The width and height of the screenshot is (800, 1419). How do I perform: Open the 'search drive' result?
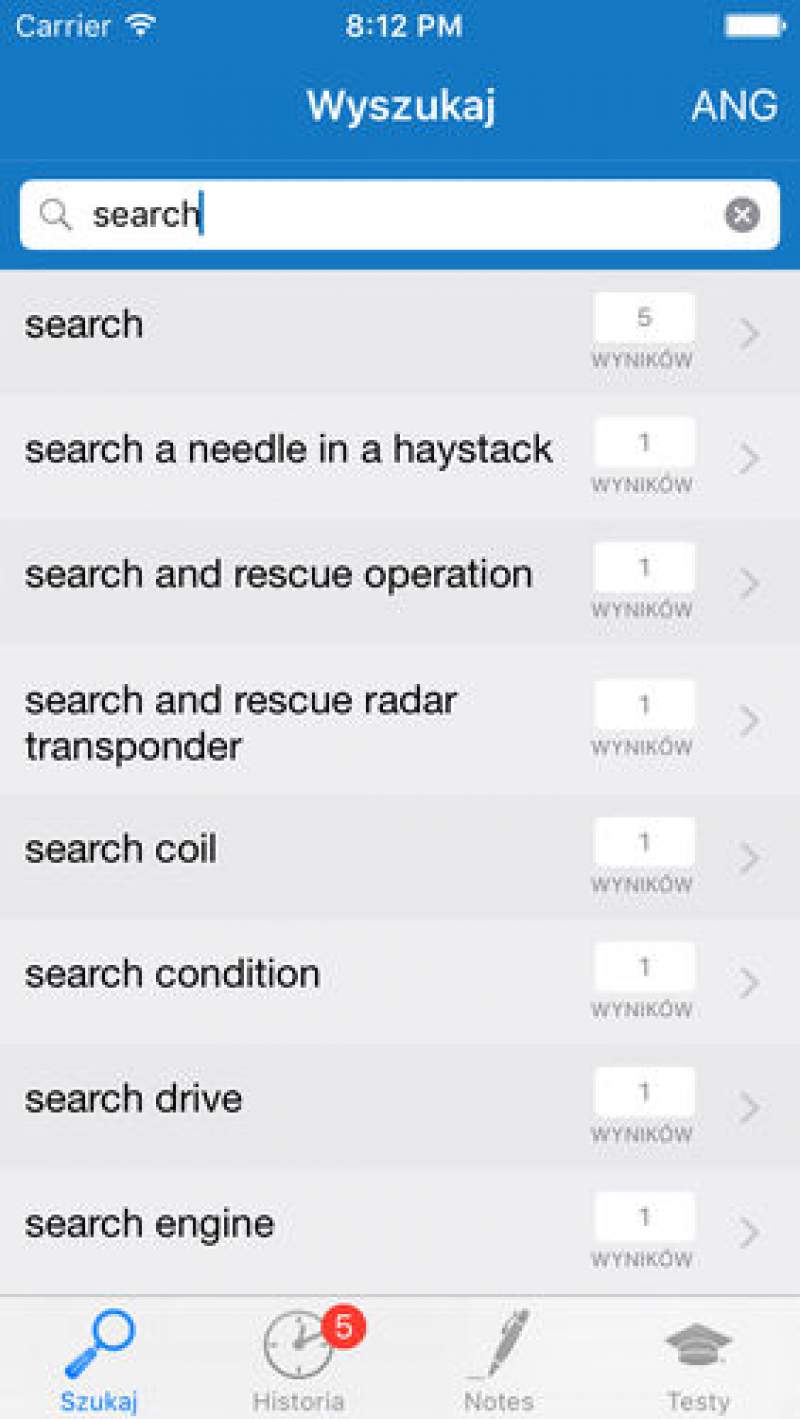click(x=400, y=1107)
